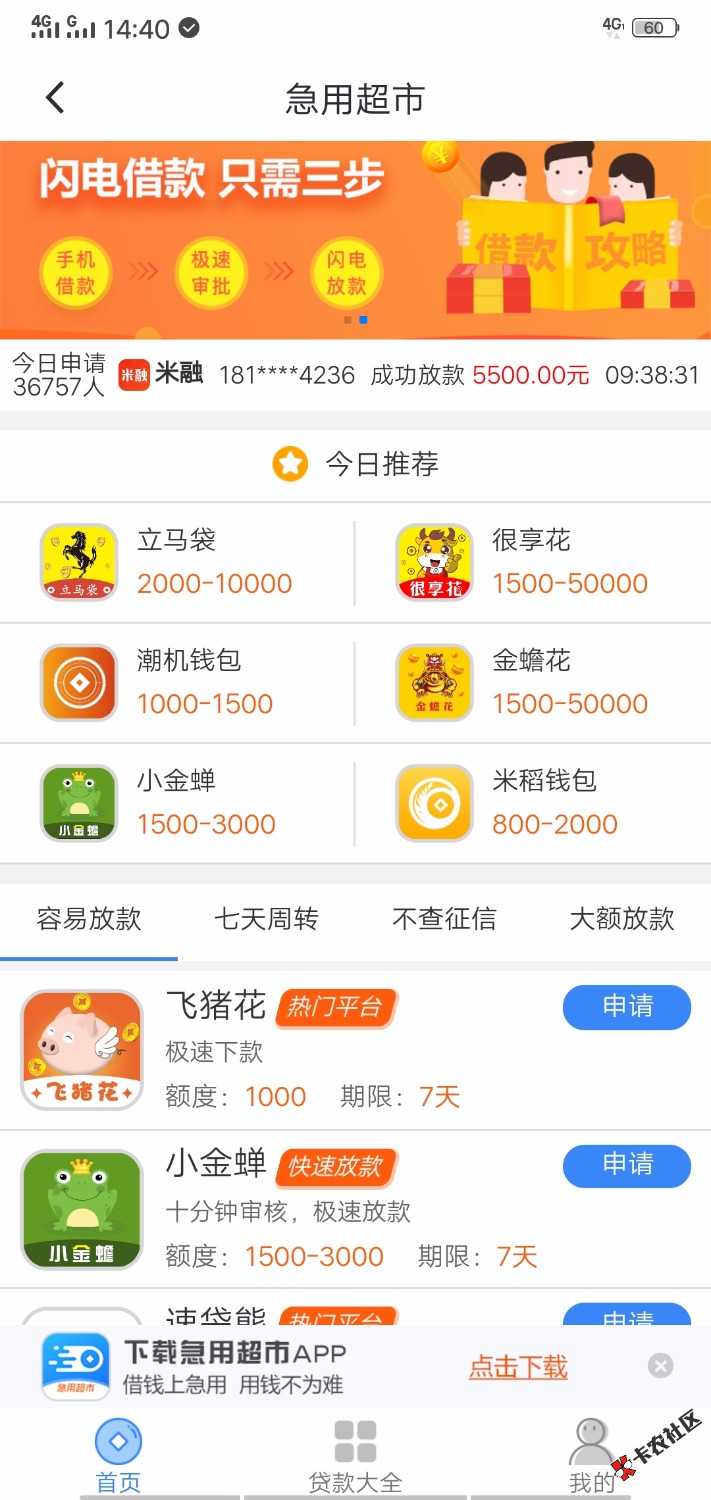Image resolution: width=711 pixels, height=1500 pixels.
Task: Tap 申请 on the 小金蝉 listing
Action: click(627, 1166)
